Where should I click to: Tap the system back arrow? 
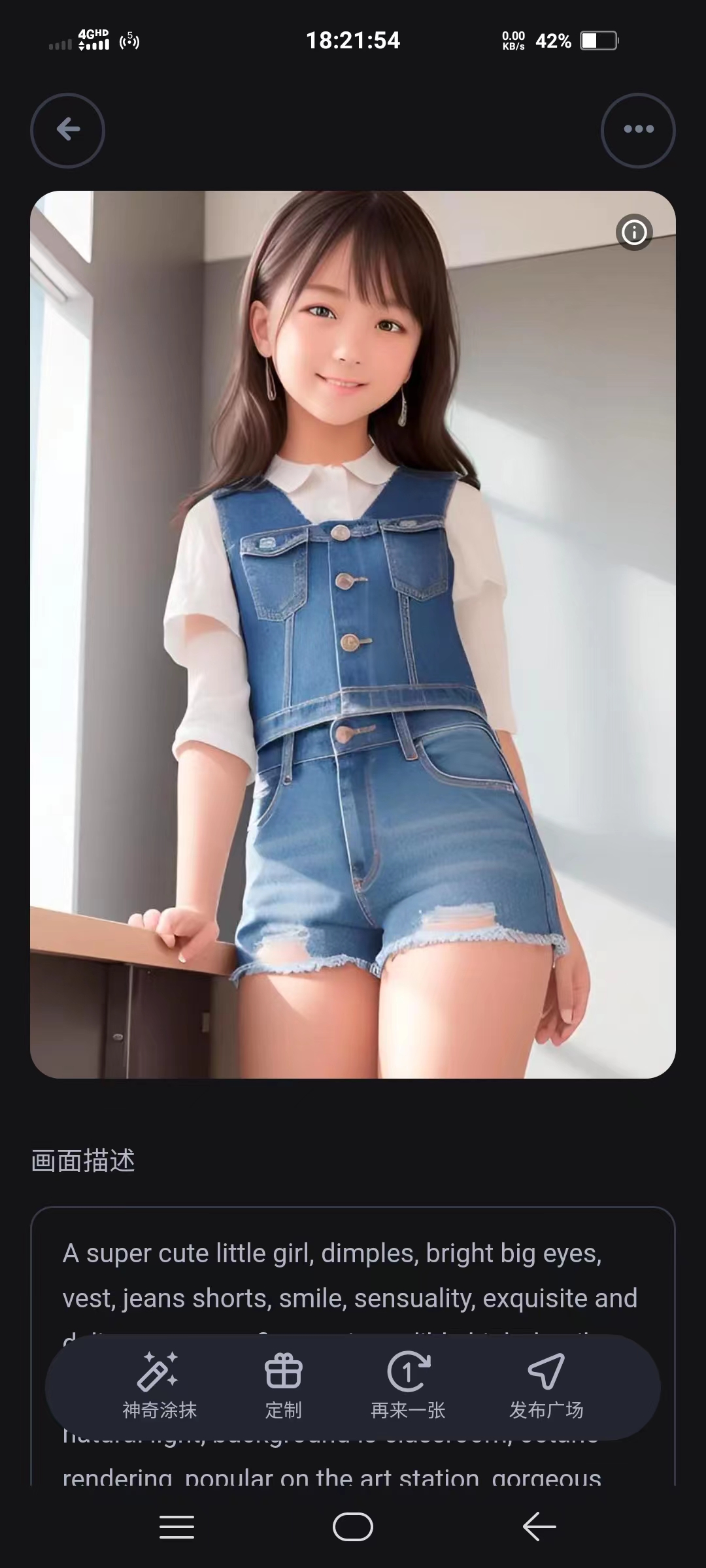point(539,1527)
